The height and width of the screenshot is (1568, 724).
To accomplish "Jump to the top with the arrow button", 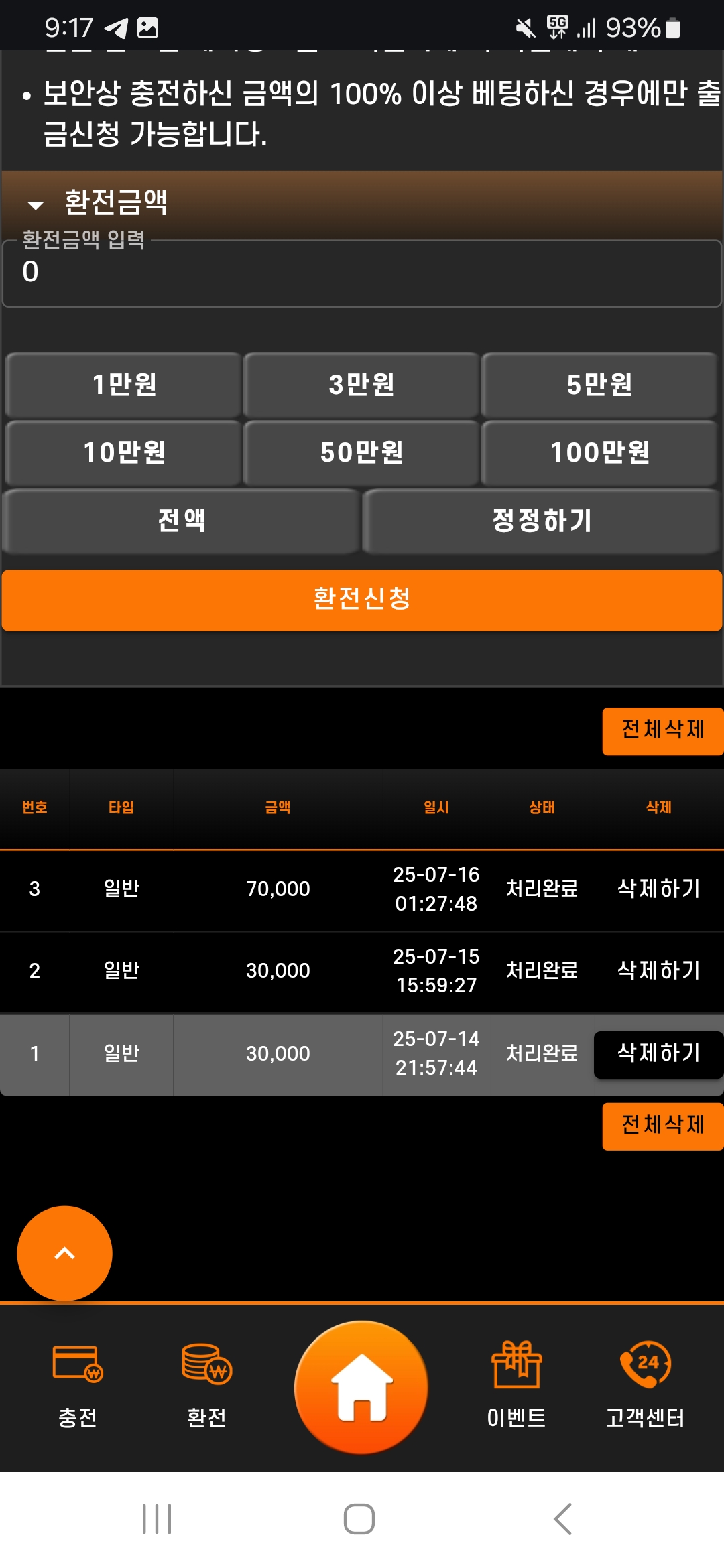I will pyautogui.click(x=64, y=1253).
